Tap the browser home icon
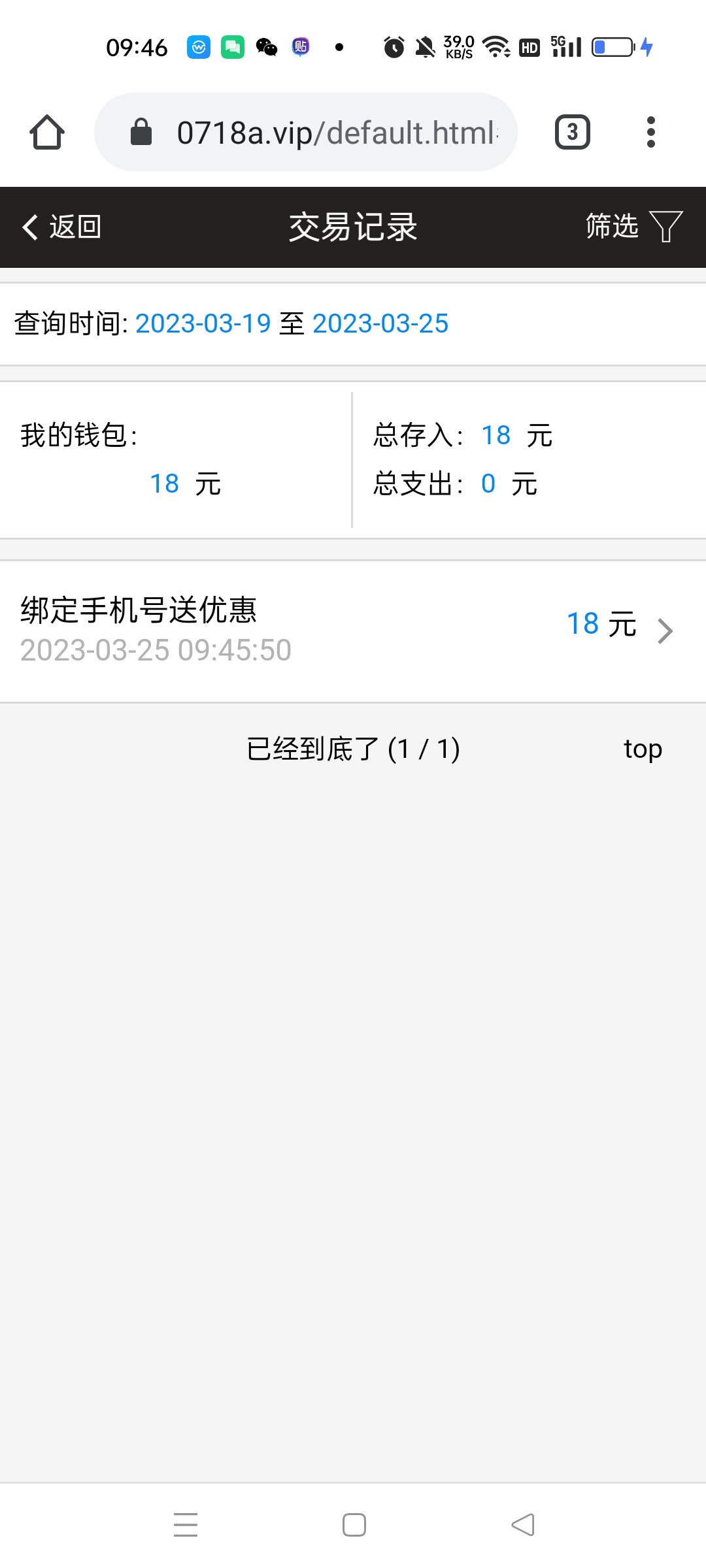Screen dimensions: 706x1568 (47, 133)
